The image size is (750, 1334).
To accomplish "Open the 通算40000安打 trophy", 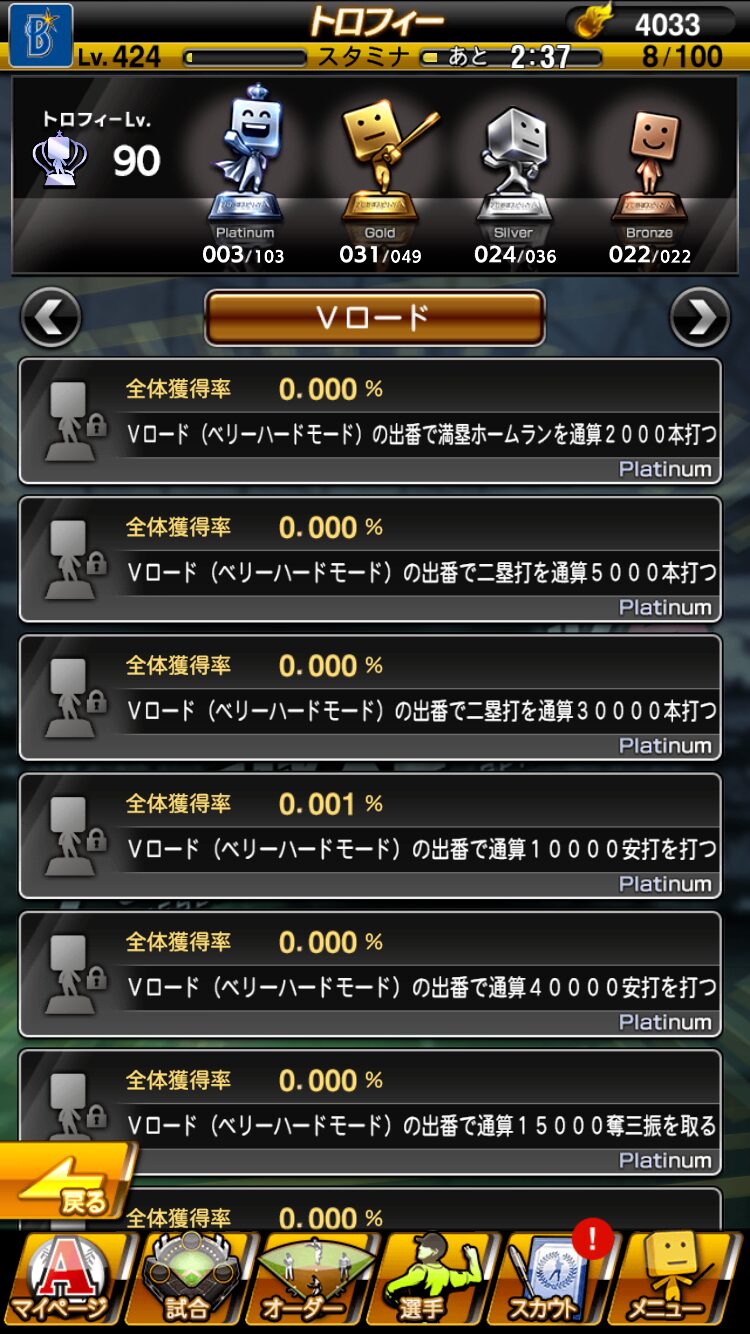I will coord(370,974).
